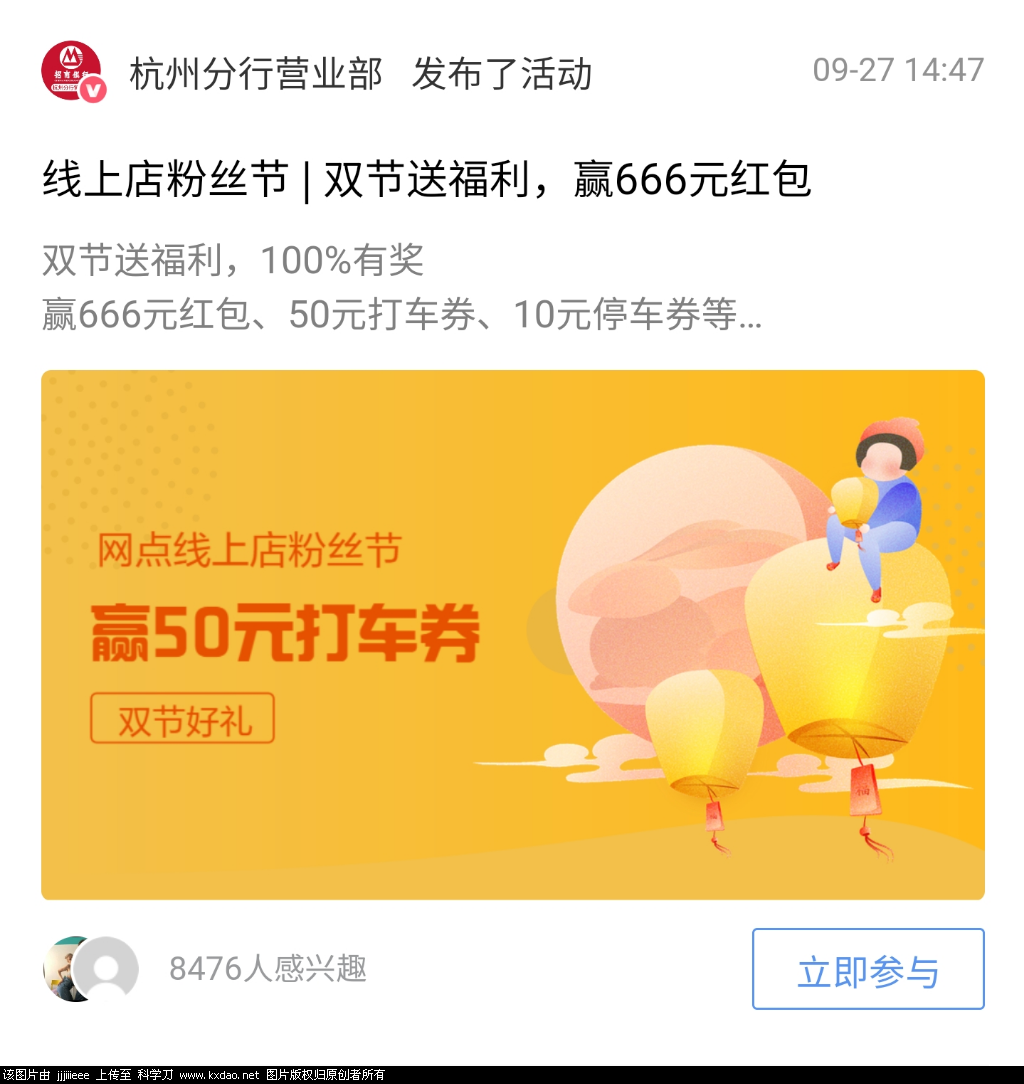This screenshot has height=1084, width=1024.
Task: Click the 09-27 14:47 timestamp
Action: 898,71
